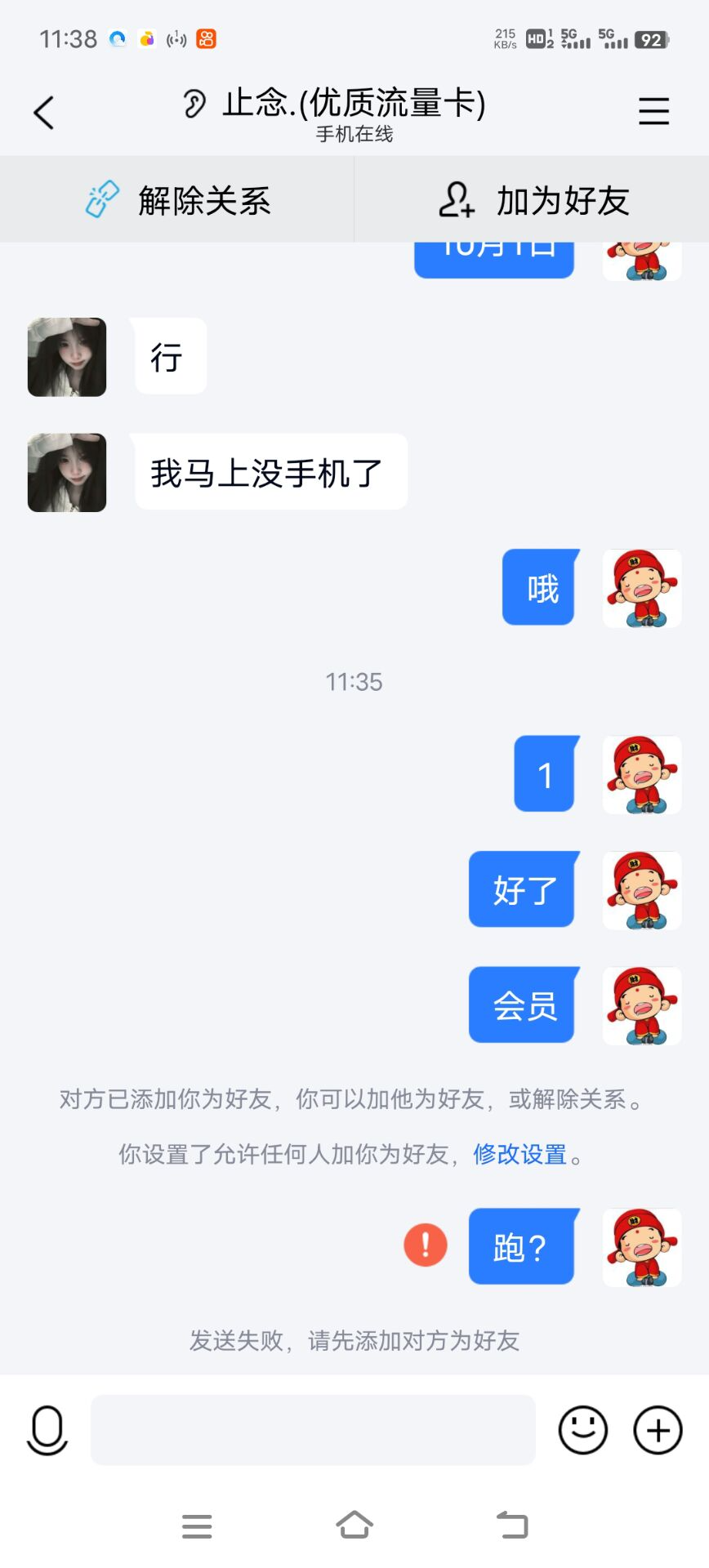Open the system recent apps button
This screenshot has width=709, height=1568.
pos(197,1526)
